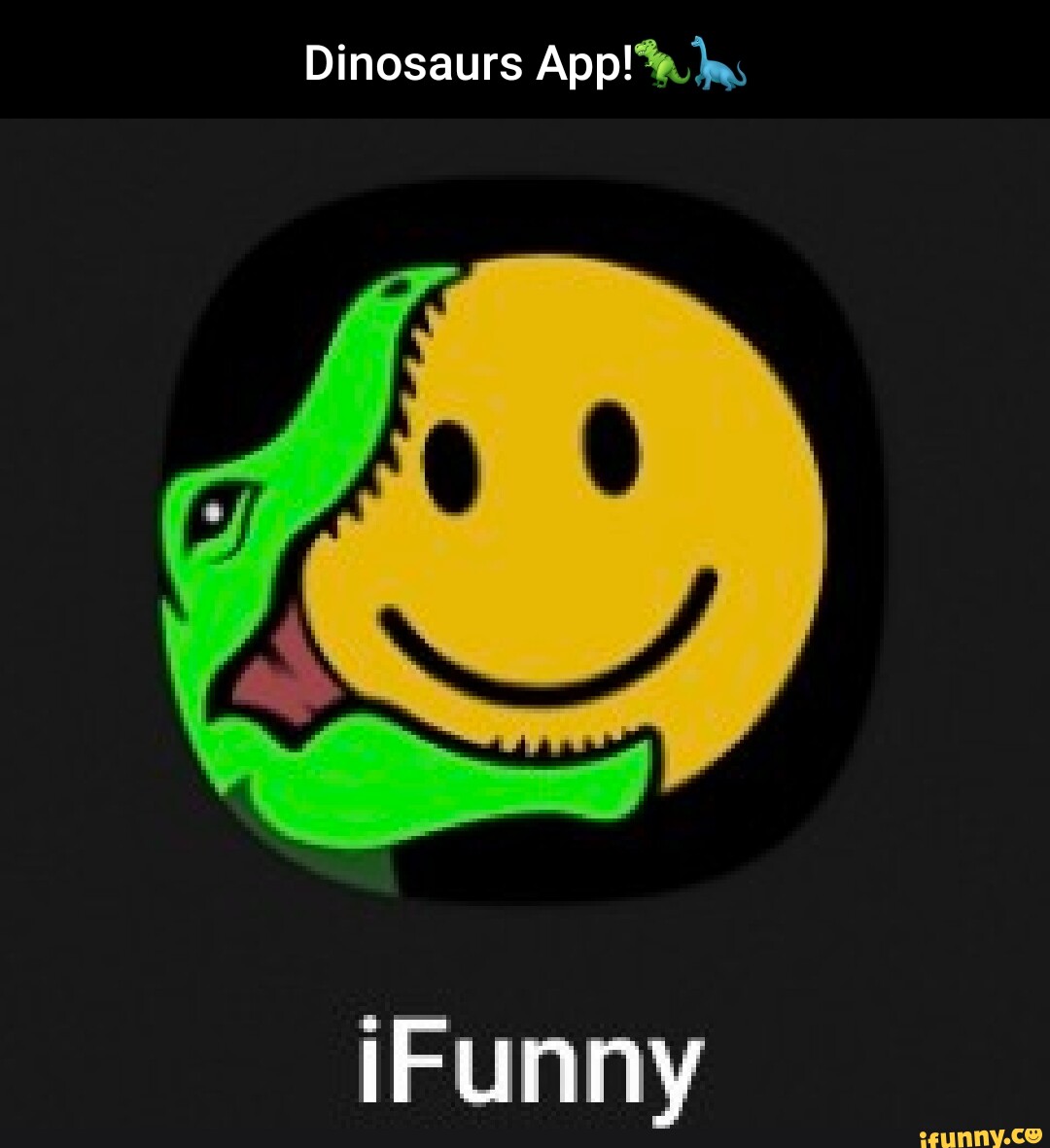This screenshot has height=1148, width=1050.
Task: Click the smiley logo in the ifunny.co watermark
Action: pos(1032,1135)
